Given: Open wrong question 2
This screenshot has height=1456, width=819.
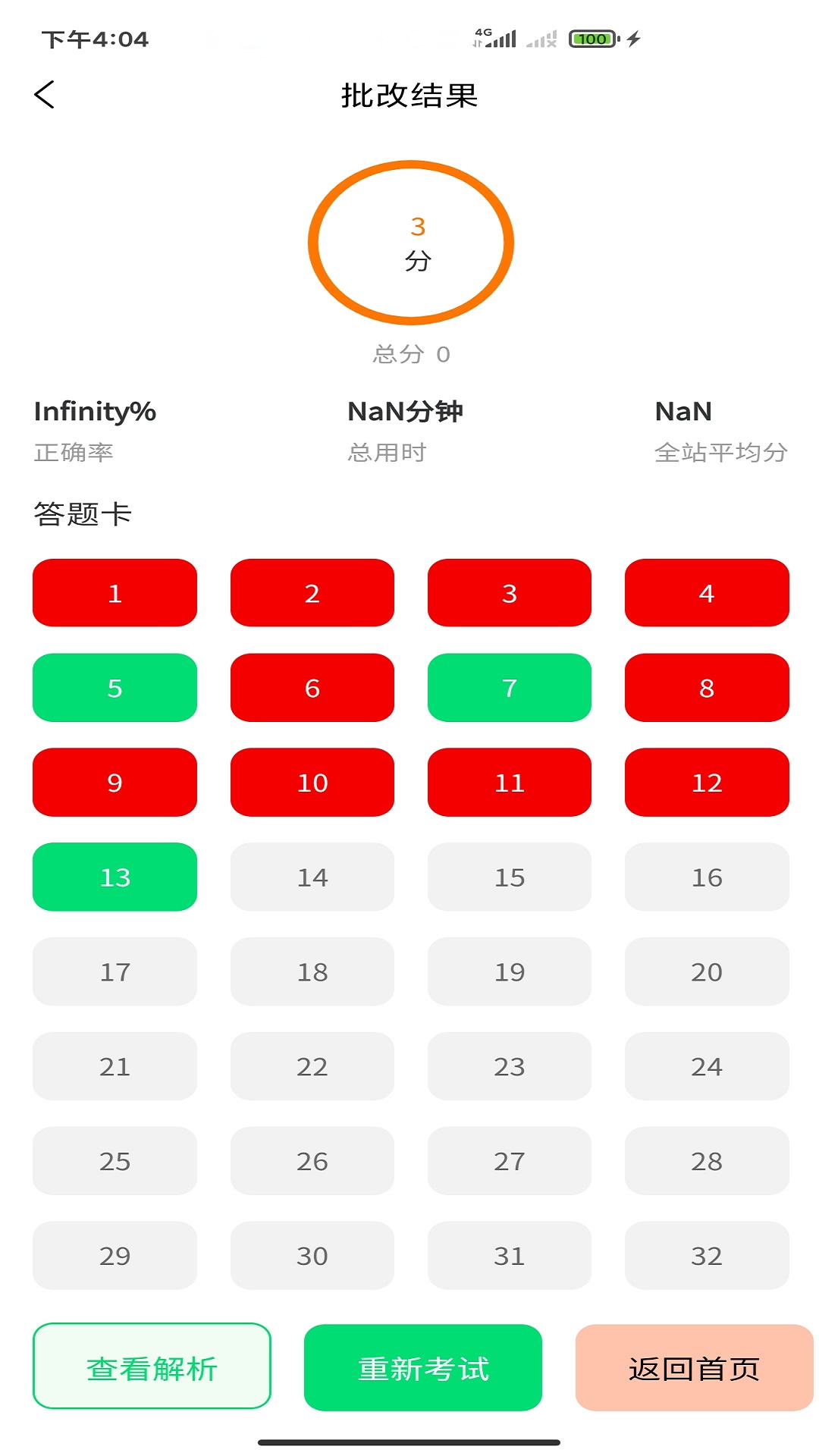Looking at the screenshot, I should click(x=312, y=593).
